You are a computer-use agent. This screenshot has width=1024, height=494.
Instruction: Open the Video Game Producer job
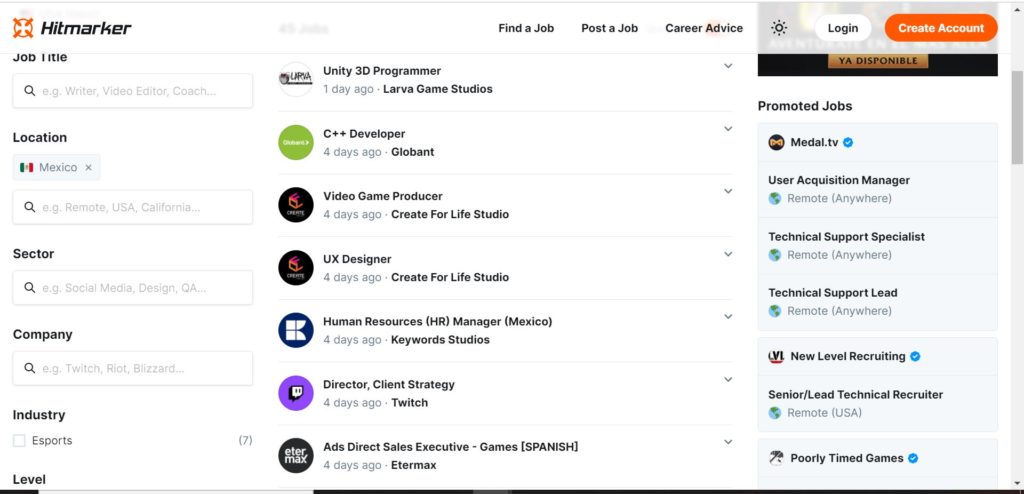click(383, 196)
